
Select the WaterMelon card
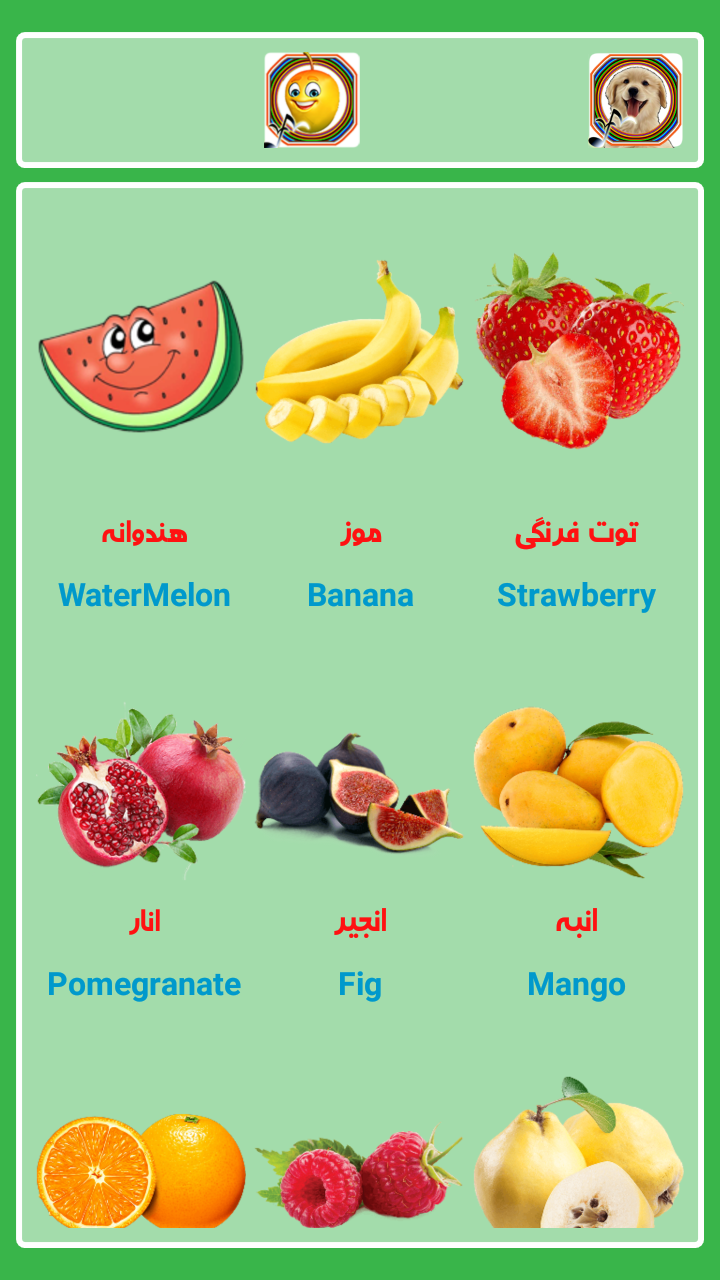(144, 428)
